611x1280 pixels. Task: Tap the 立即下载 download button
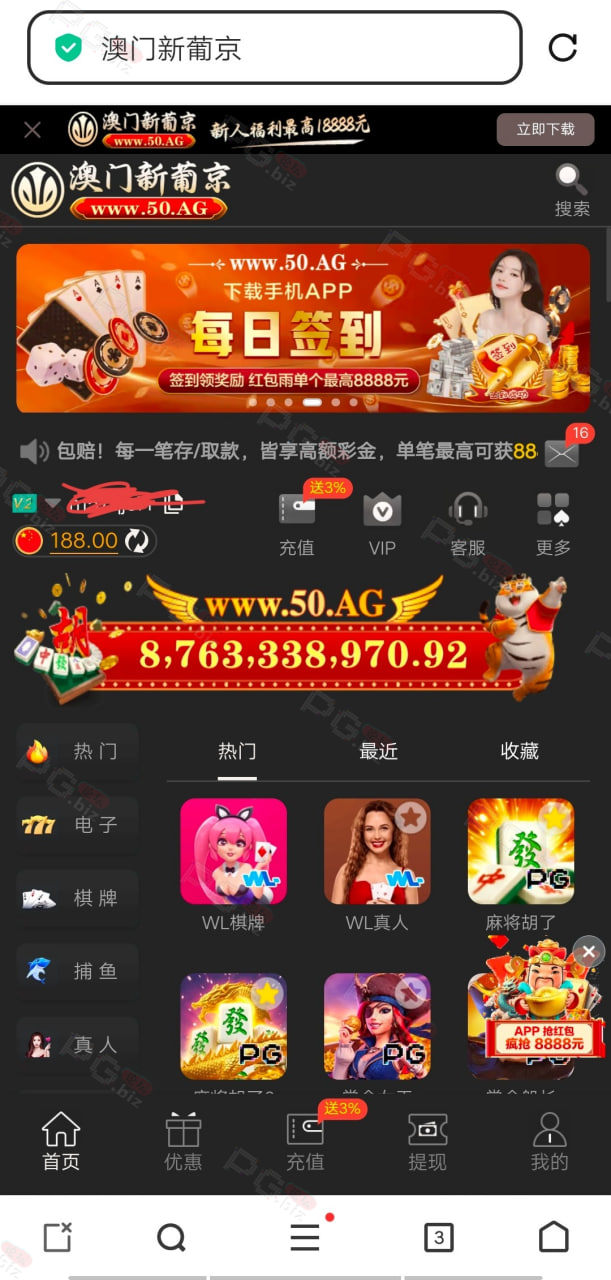(545, 130)
